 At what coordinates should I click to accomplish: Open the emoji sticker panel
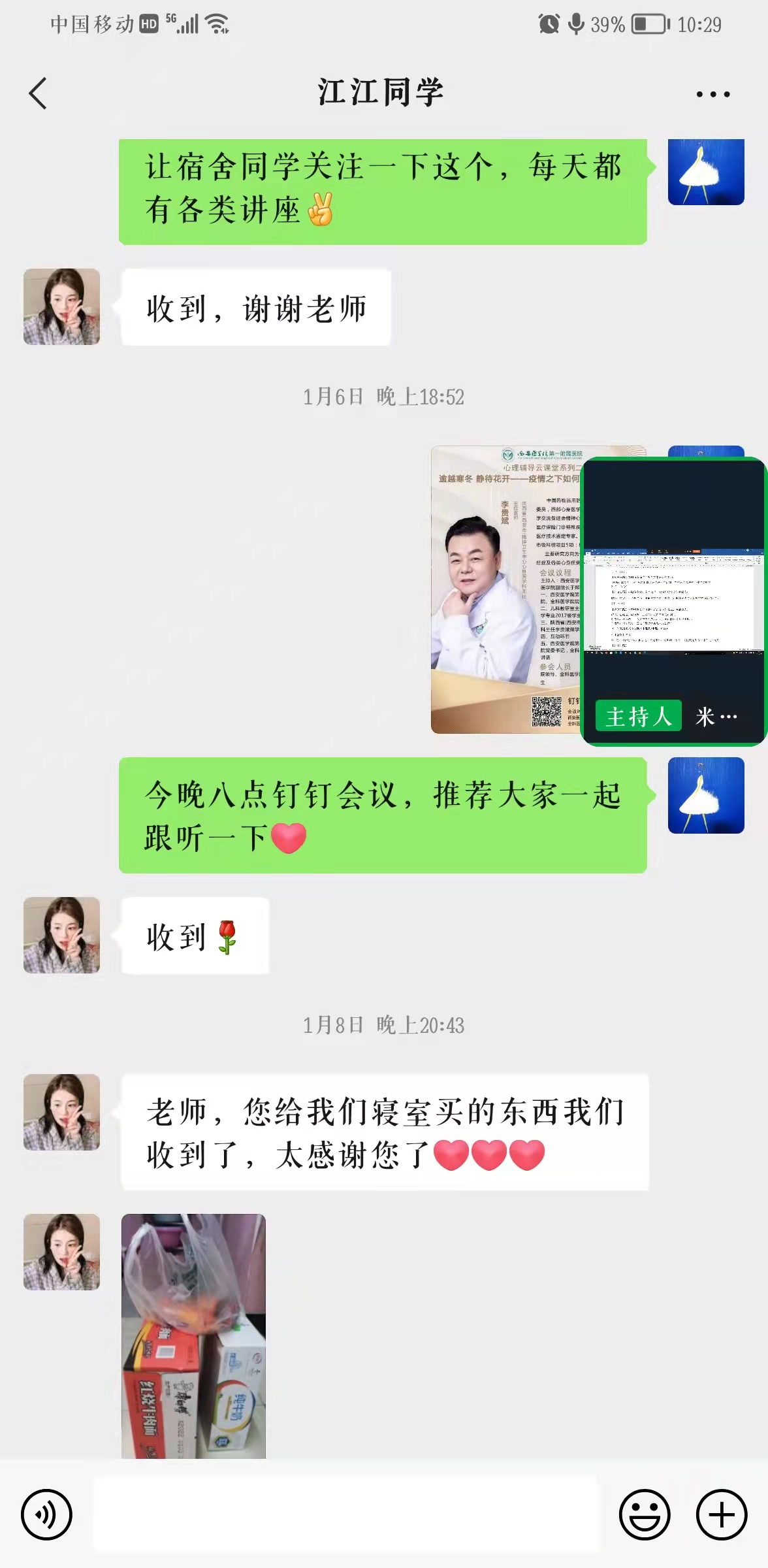(644, 1514)
